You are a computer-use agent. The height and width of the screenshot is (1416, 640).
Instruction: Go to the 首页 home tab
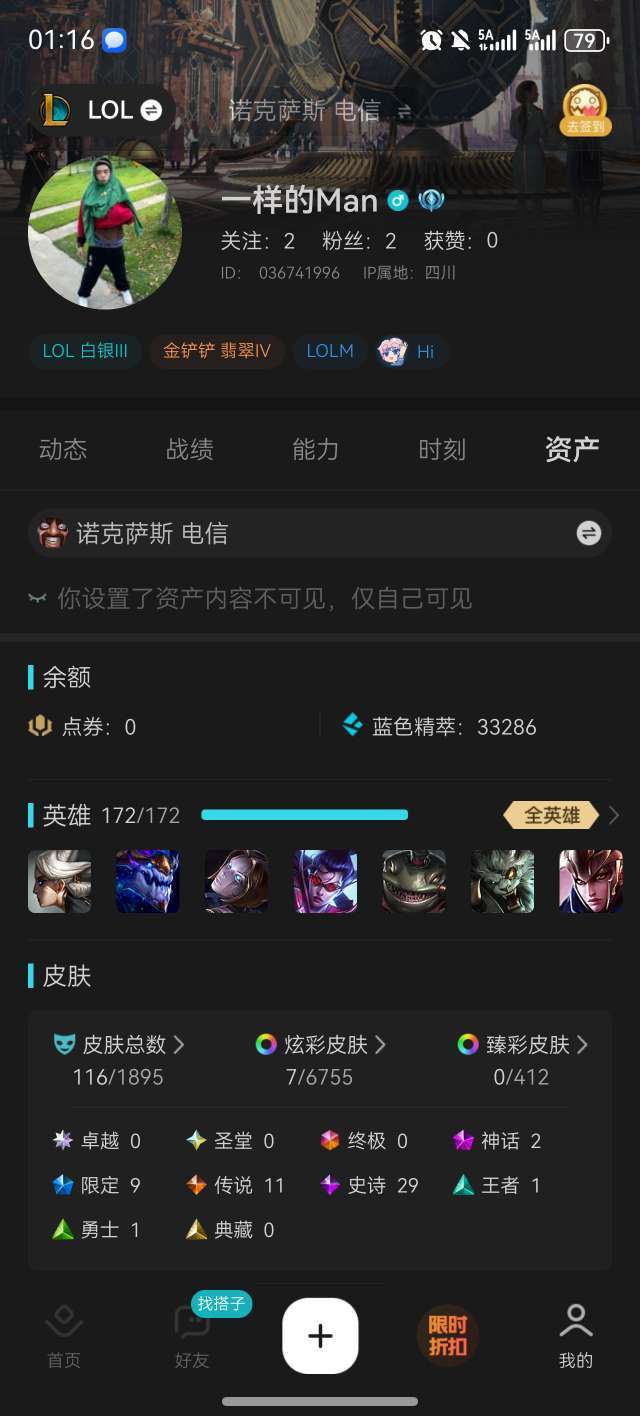point(64,1336)
